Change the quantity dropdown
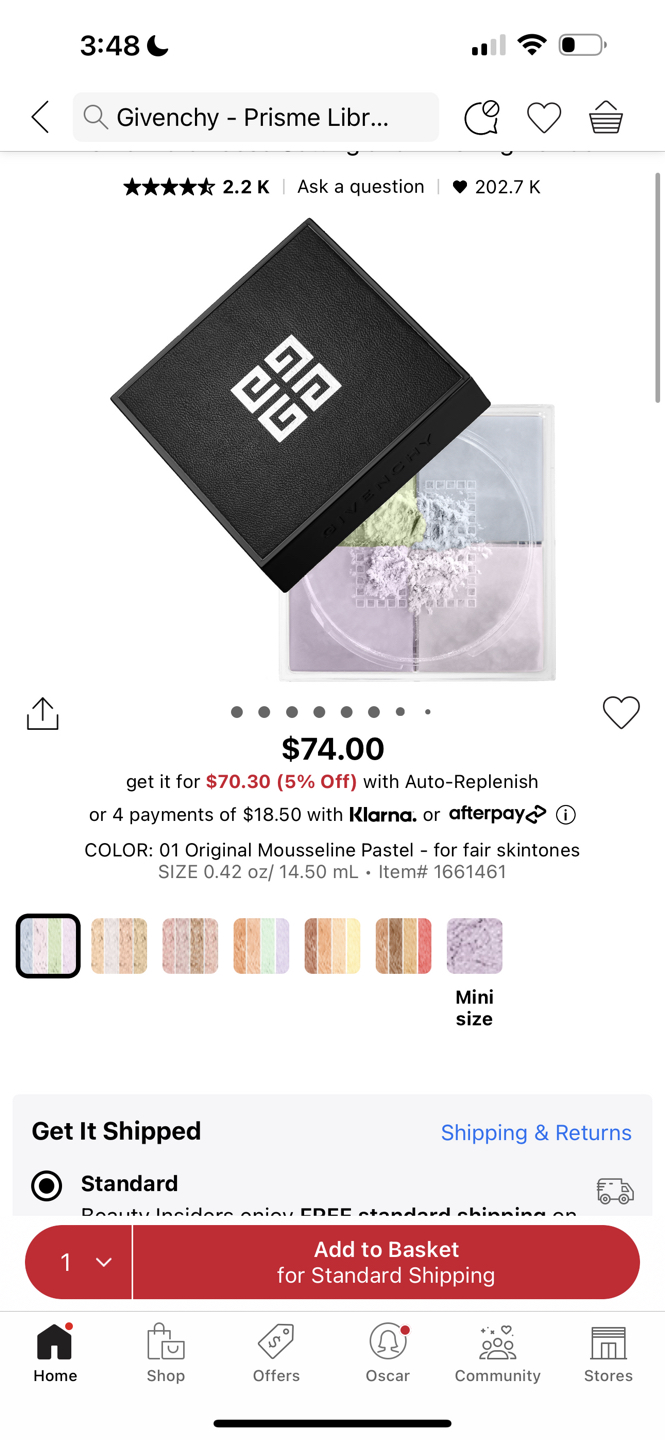This screenshot has width=665, height=1440. [79, 1262]
